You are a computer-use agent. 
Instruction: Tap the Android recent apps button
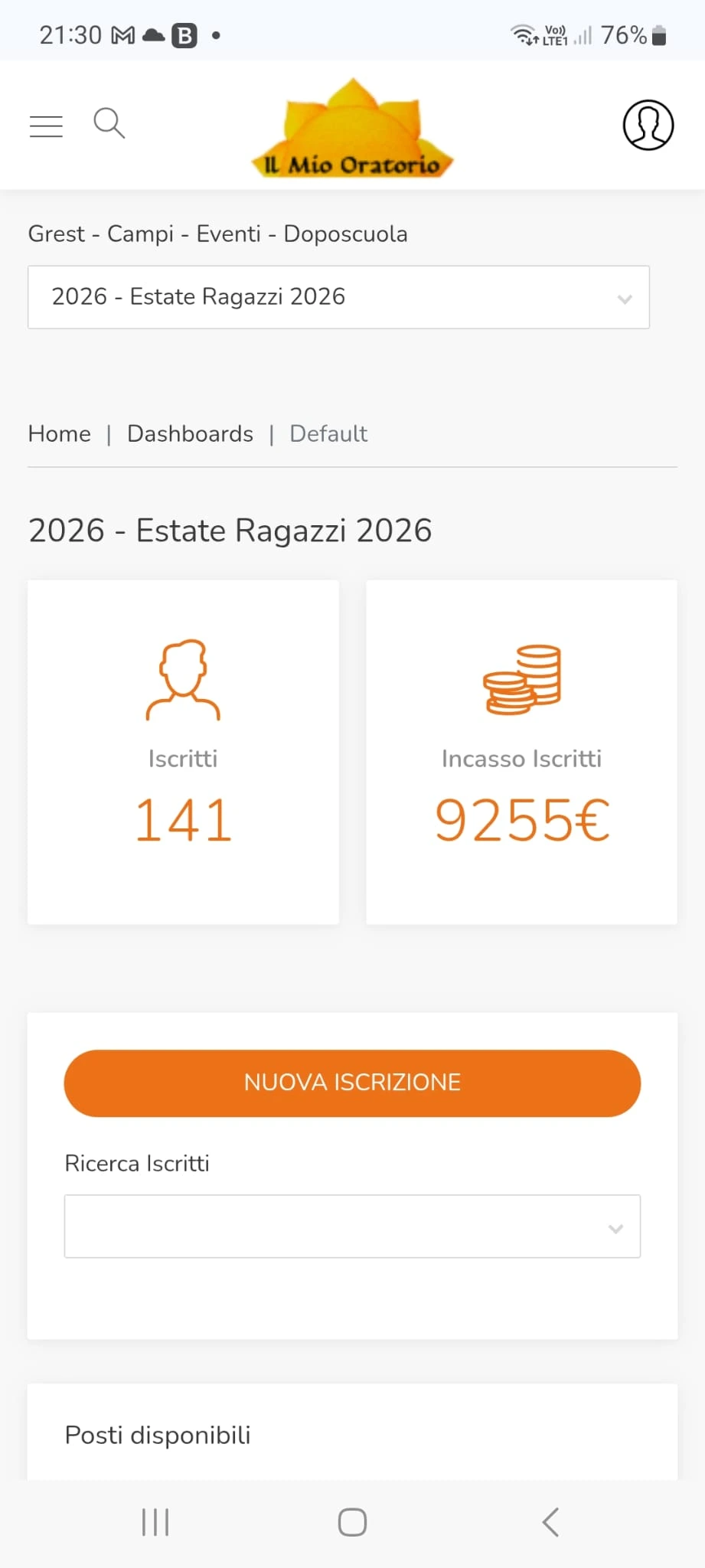pyautogui.click(x=155, y=1522)
